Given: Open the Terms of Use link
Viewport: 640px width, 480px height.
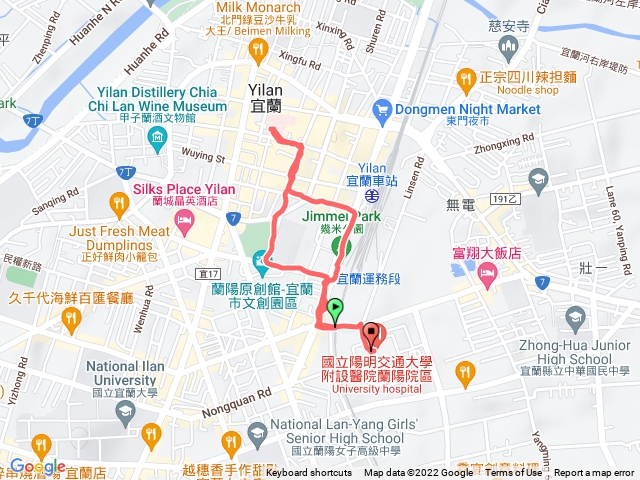Looking at the screenshot, I should [514, 473].
